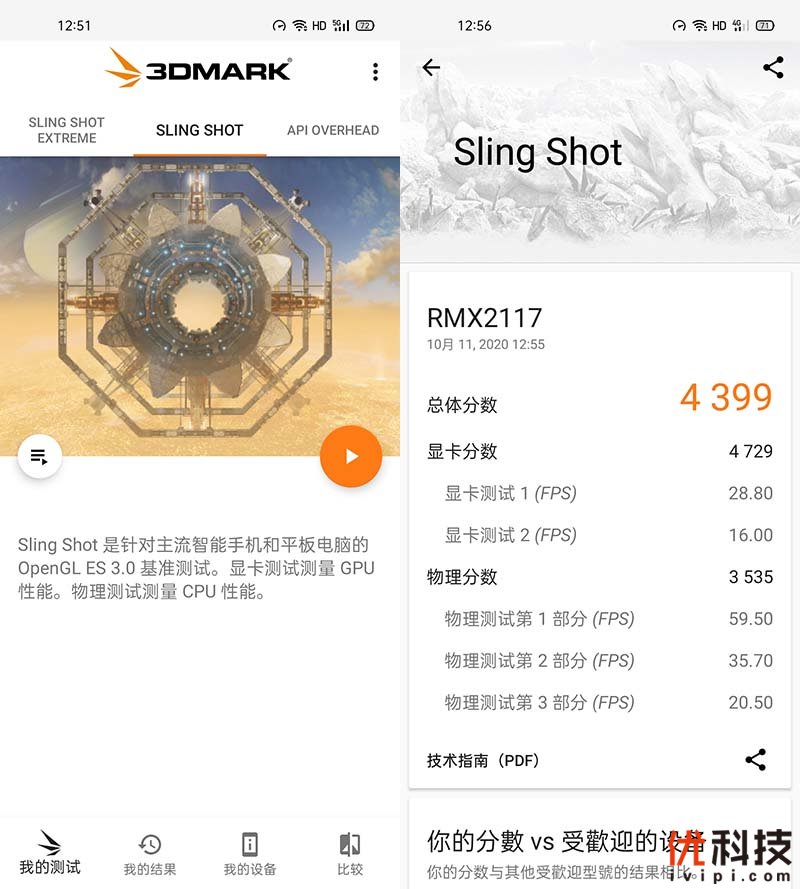
Task: Go back from the Sling Shot result screen
Action: pos(431,68)
